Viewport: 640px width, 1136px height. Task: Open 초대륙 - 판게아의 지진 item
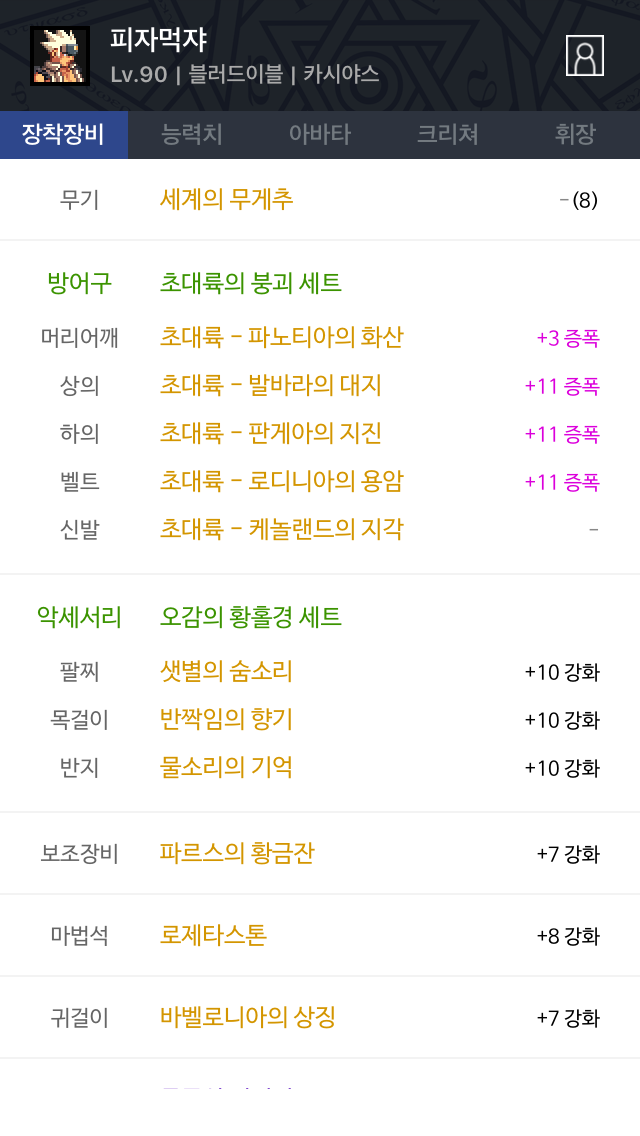coord(270,433)
